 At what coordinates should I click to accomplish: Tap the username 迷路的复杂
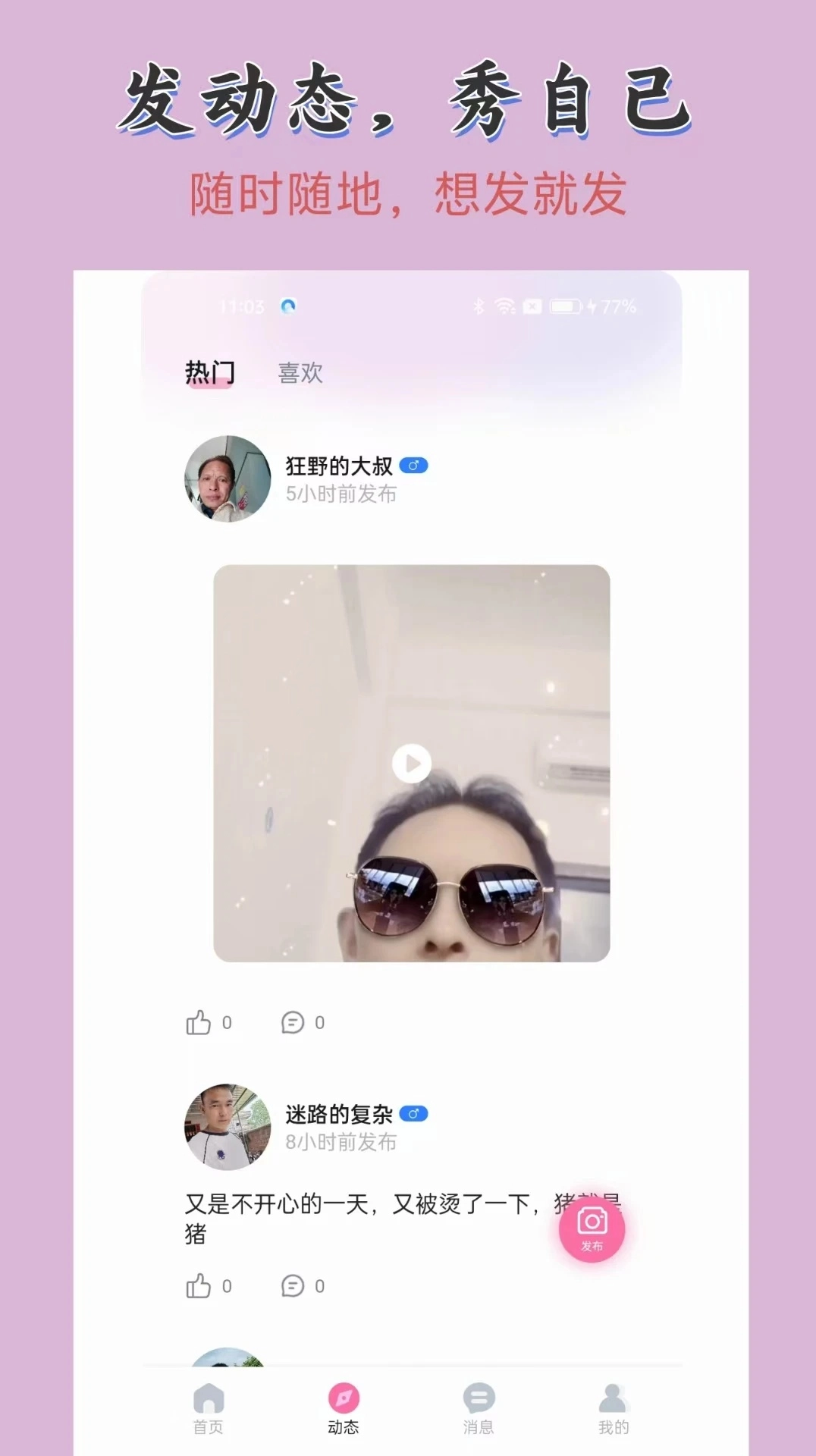[337, 1112]
